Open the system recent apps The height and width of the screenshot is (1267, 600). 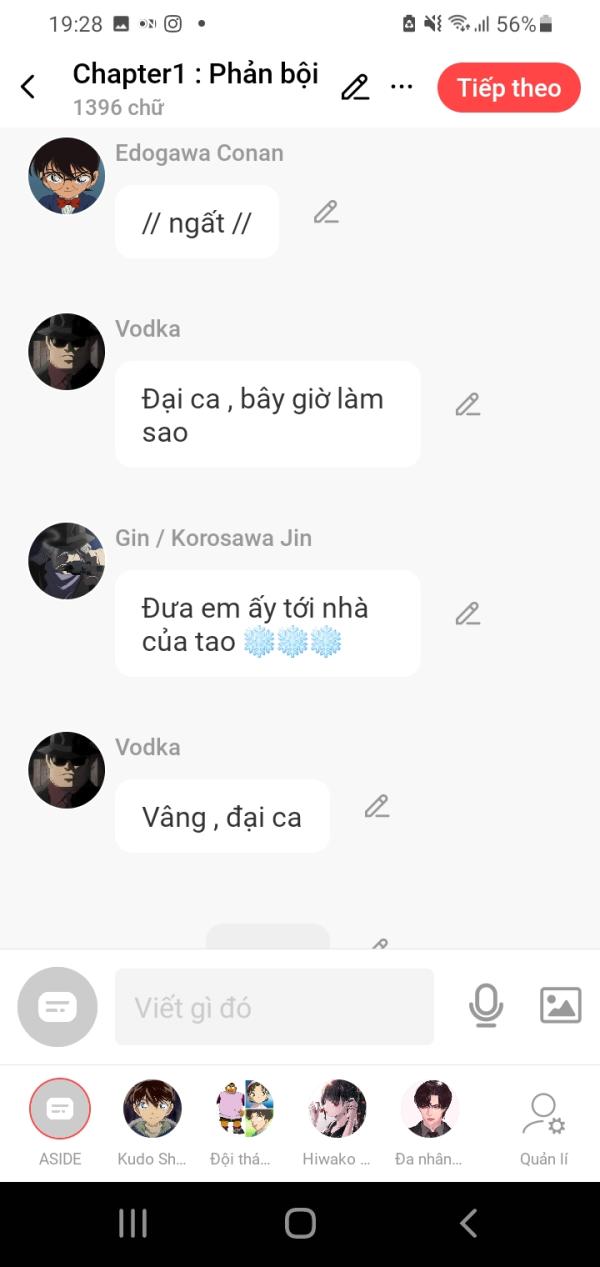(x=132, y=1223)
